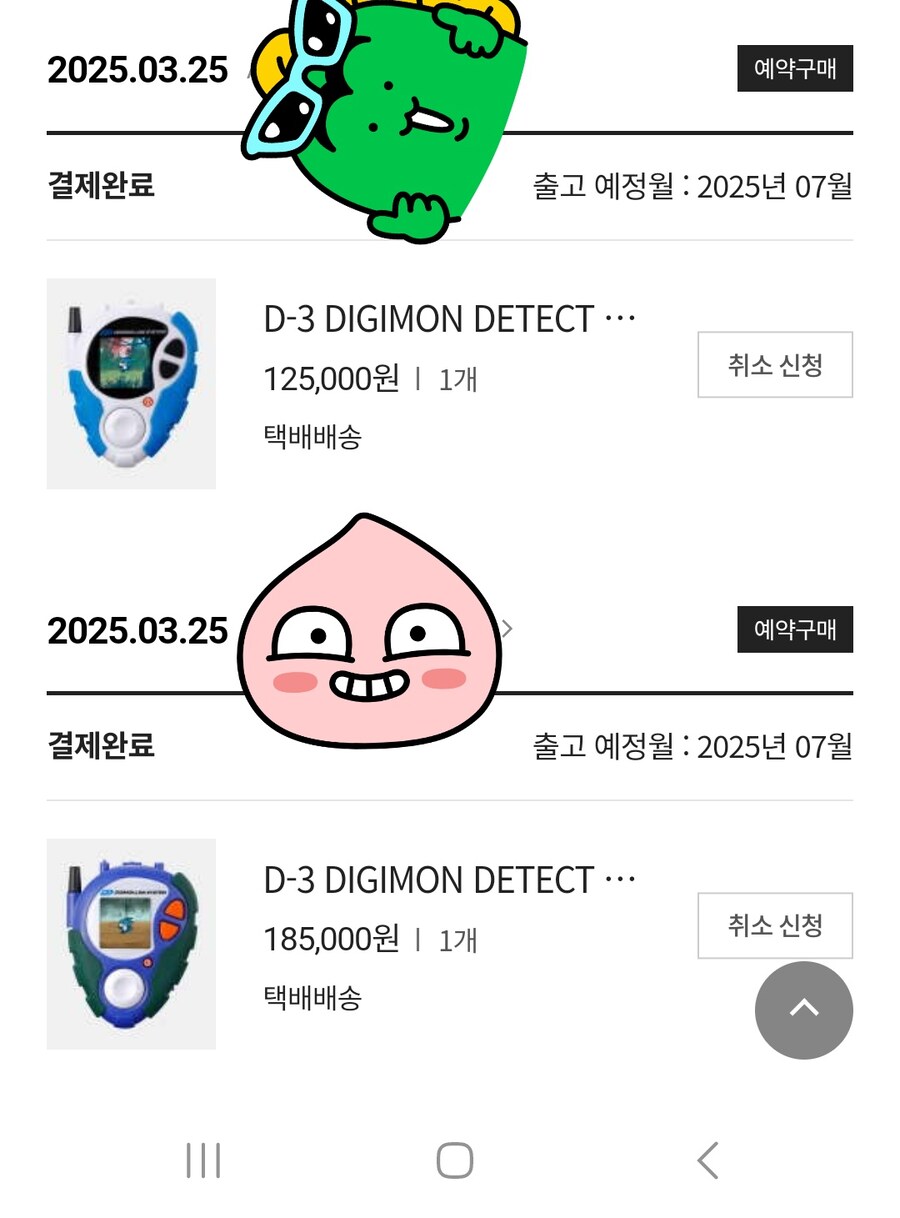Viewport: 900px width, 1218px height.
Task: Tap the 예약구매 badge on the first order
Action: pyautogui.click(x=795, y=68)
